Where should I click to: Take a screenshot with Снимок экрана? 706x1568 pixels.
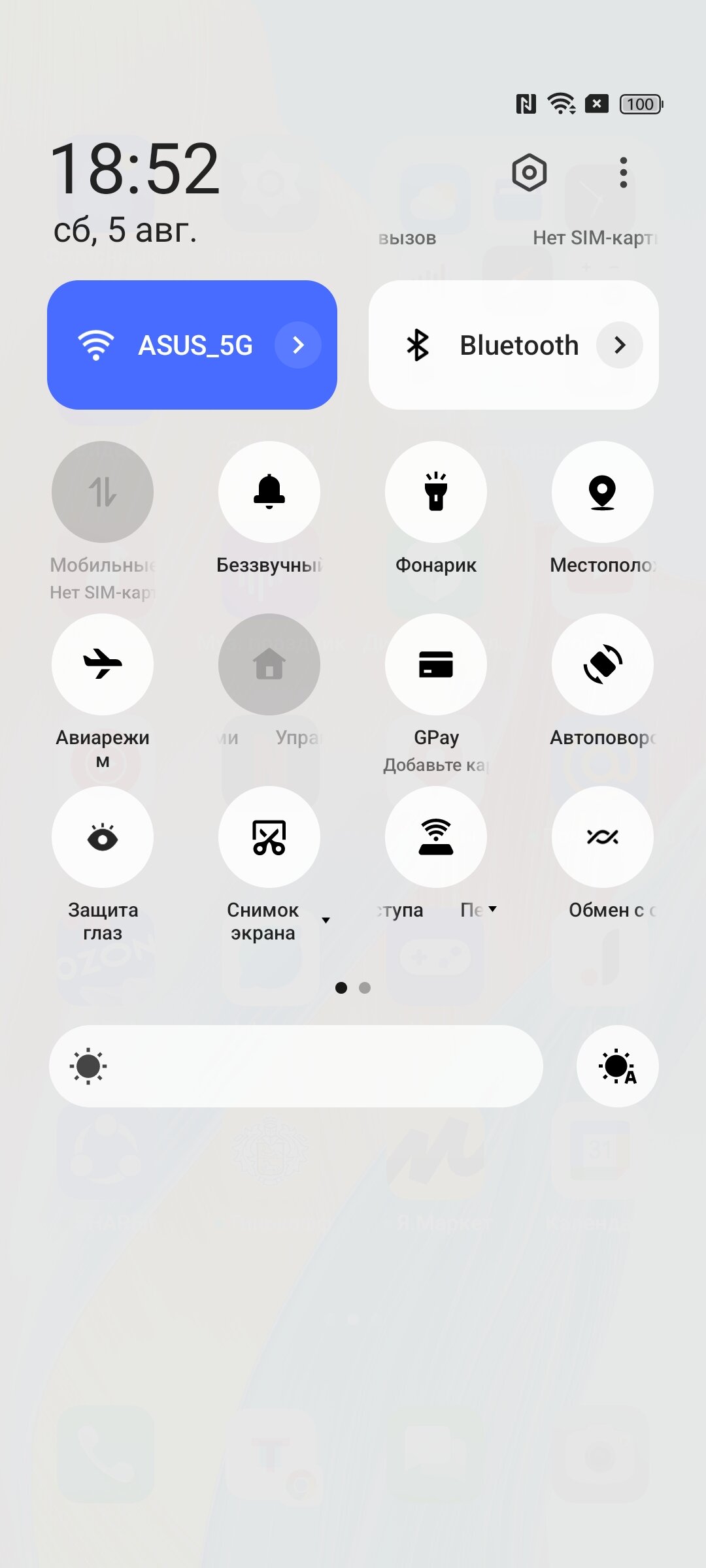[x=269, y=837]
